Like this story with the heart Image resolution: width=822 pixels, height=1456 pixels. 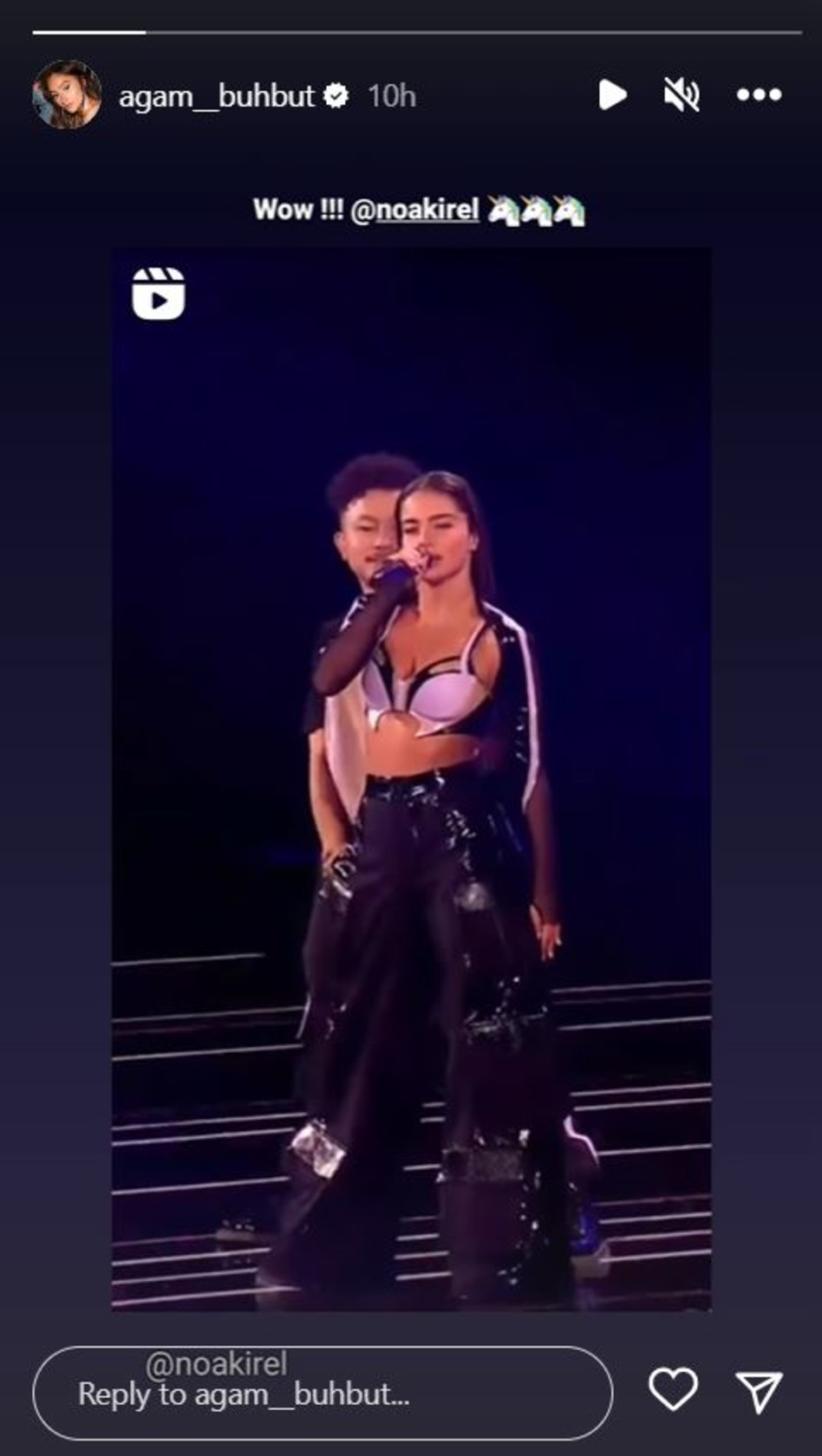pos(673,1388)
